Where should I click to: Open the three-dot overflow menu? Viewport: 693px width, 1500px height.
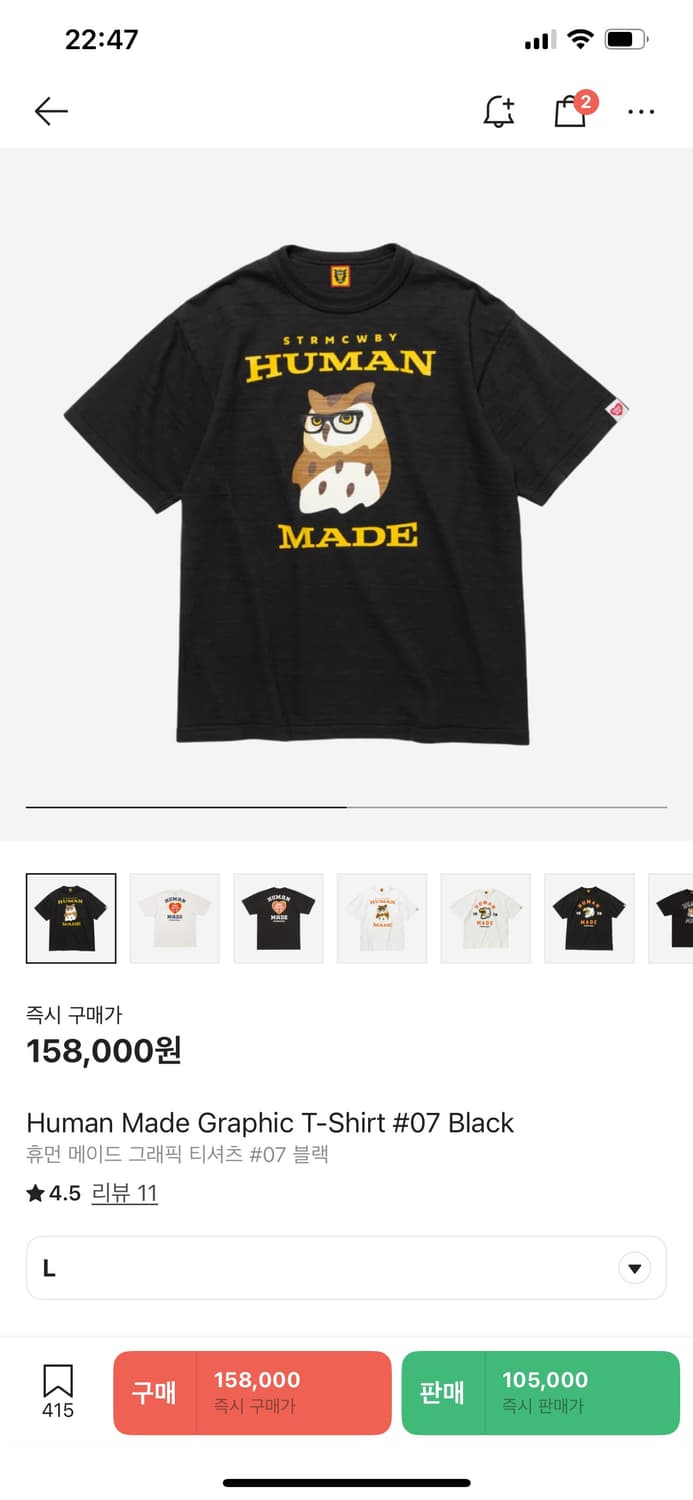[x=641, y=112]
